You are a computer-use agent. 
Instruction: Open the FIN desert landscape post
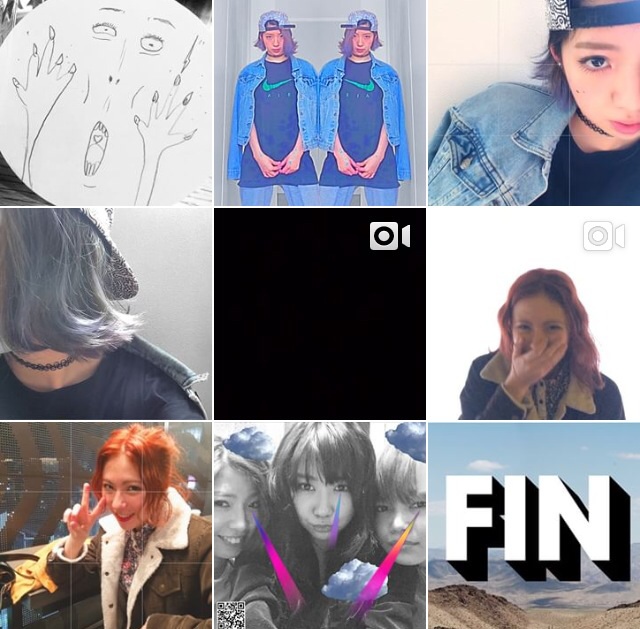(534, 525)
